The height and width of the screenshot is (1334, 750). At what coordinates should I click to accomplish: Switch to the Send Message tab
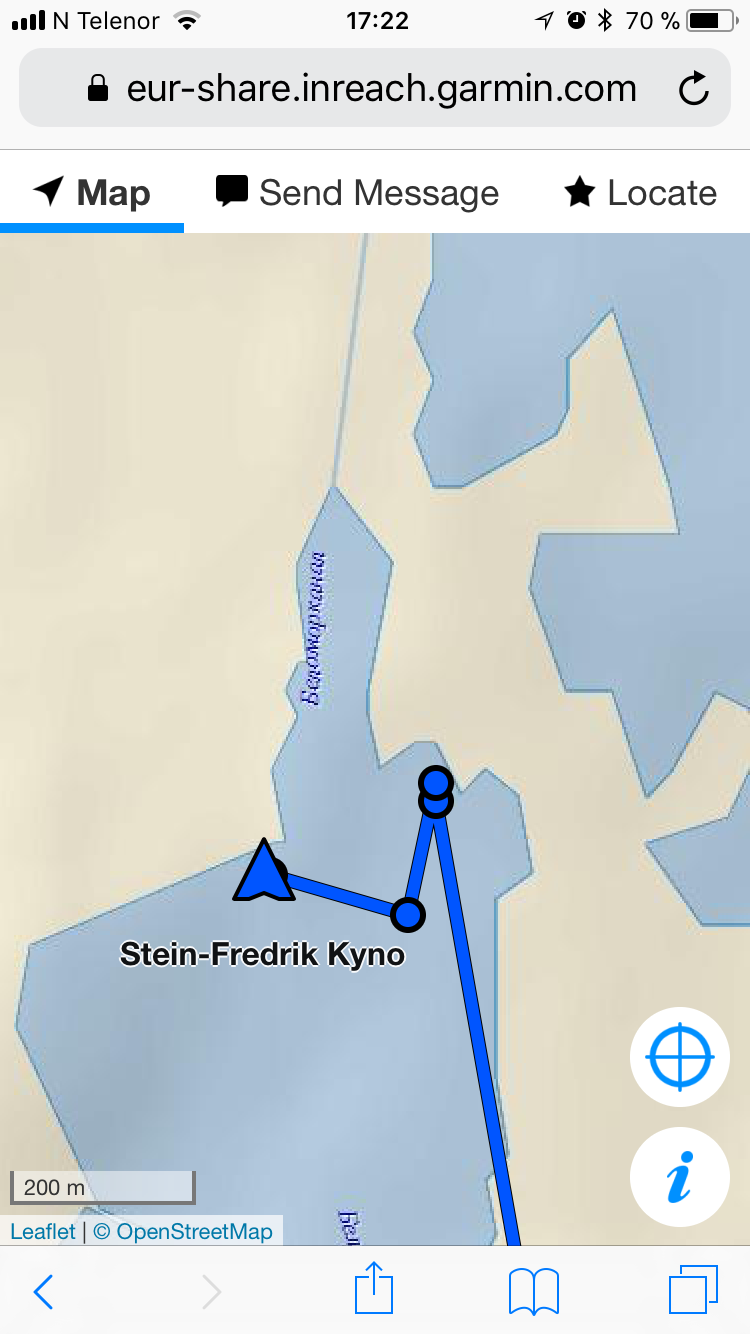pos(358,192)
